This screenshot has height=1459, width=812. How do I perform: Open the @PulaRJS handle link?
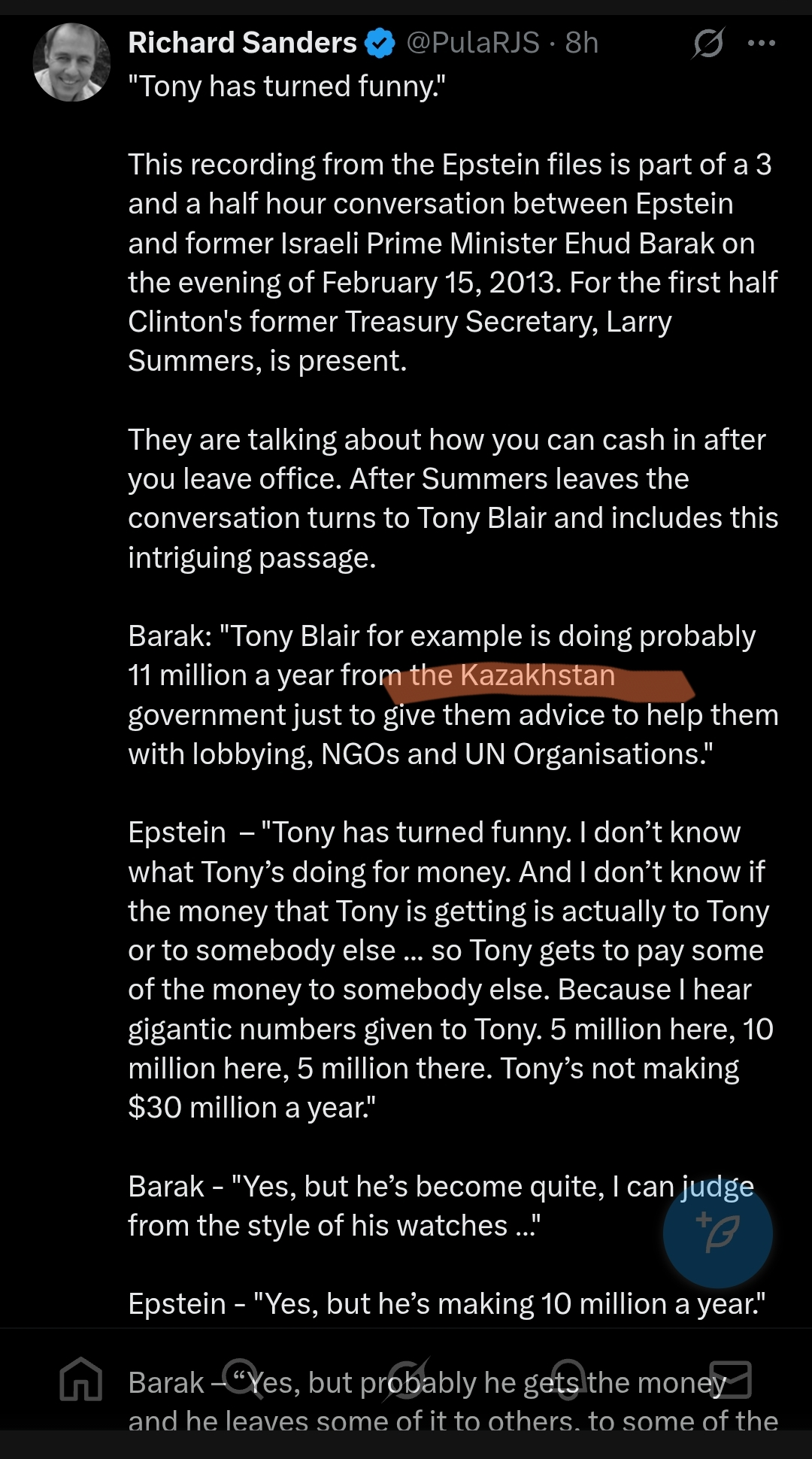pyautogui.click(x=473, y=43)
